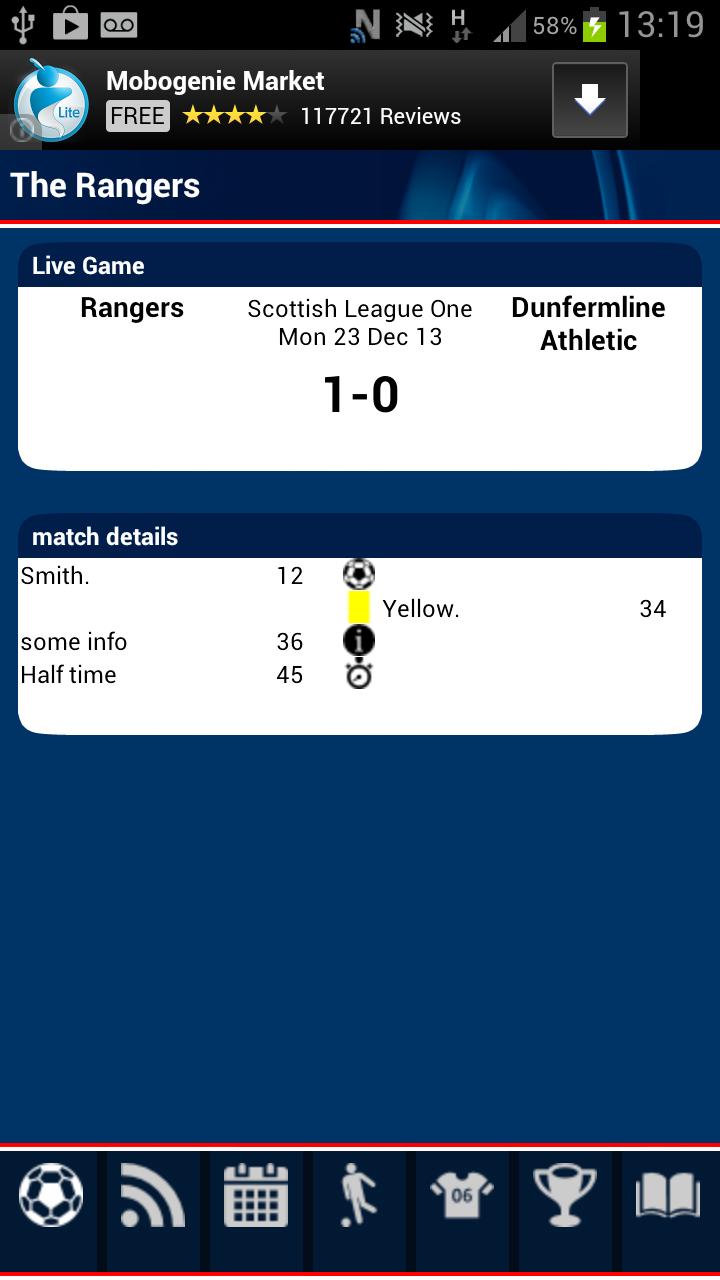Viewport: 720px width, 1280px height.
Task: Open the calendar fixtures icon
Action: tap(256, 1196)
